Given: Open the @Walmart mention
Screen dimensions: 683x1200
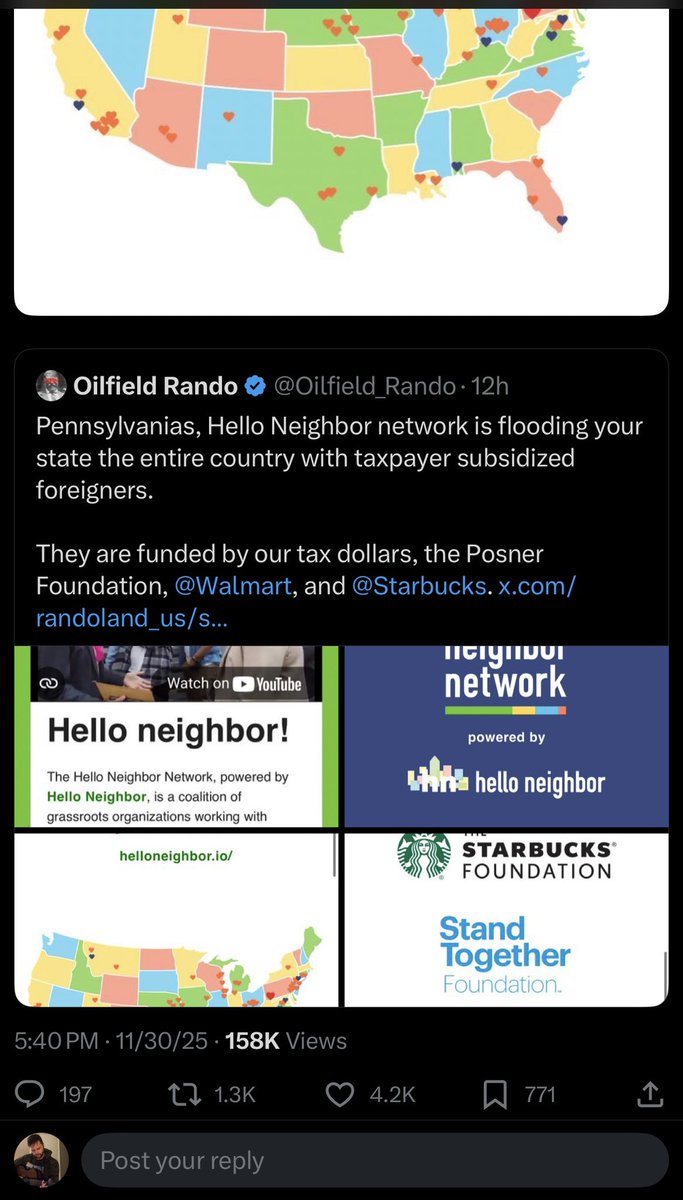Looking at the screenshot, I should [234, 586].
